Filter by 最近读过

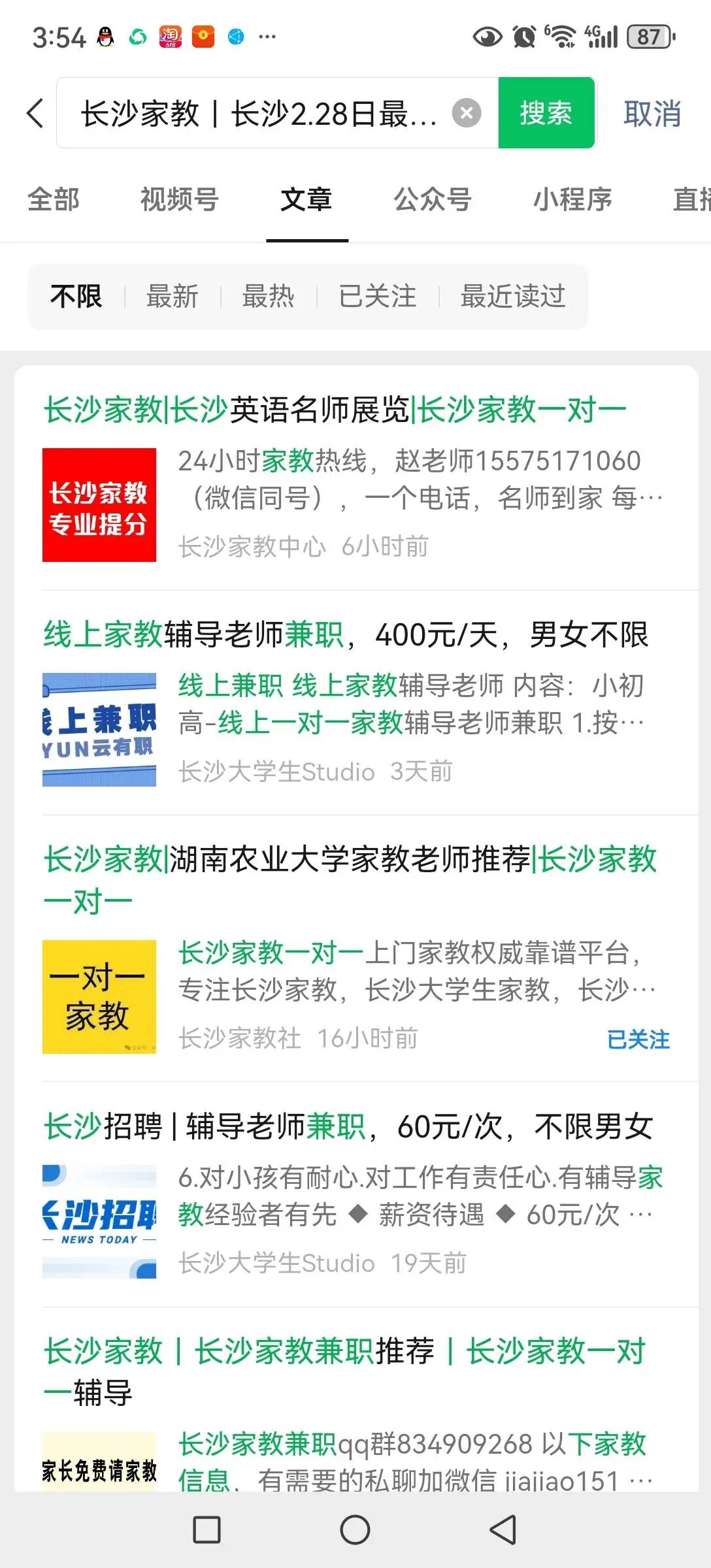(x=512, y=296)
